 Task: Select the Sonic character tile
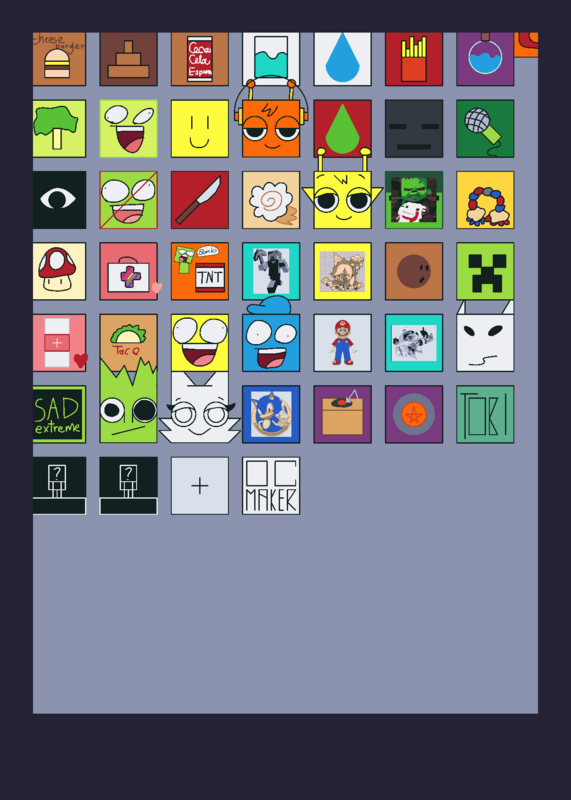coord(271,414)
